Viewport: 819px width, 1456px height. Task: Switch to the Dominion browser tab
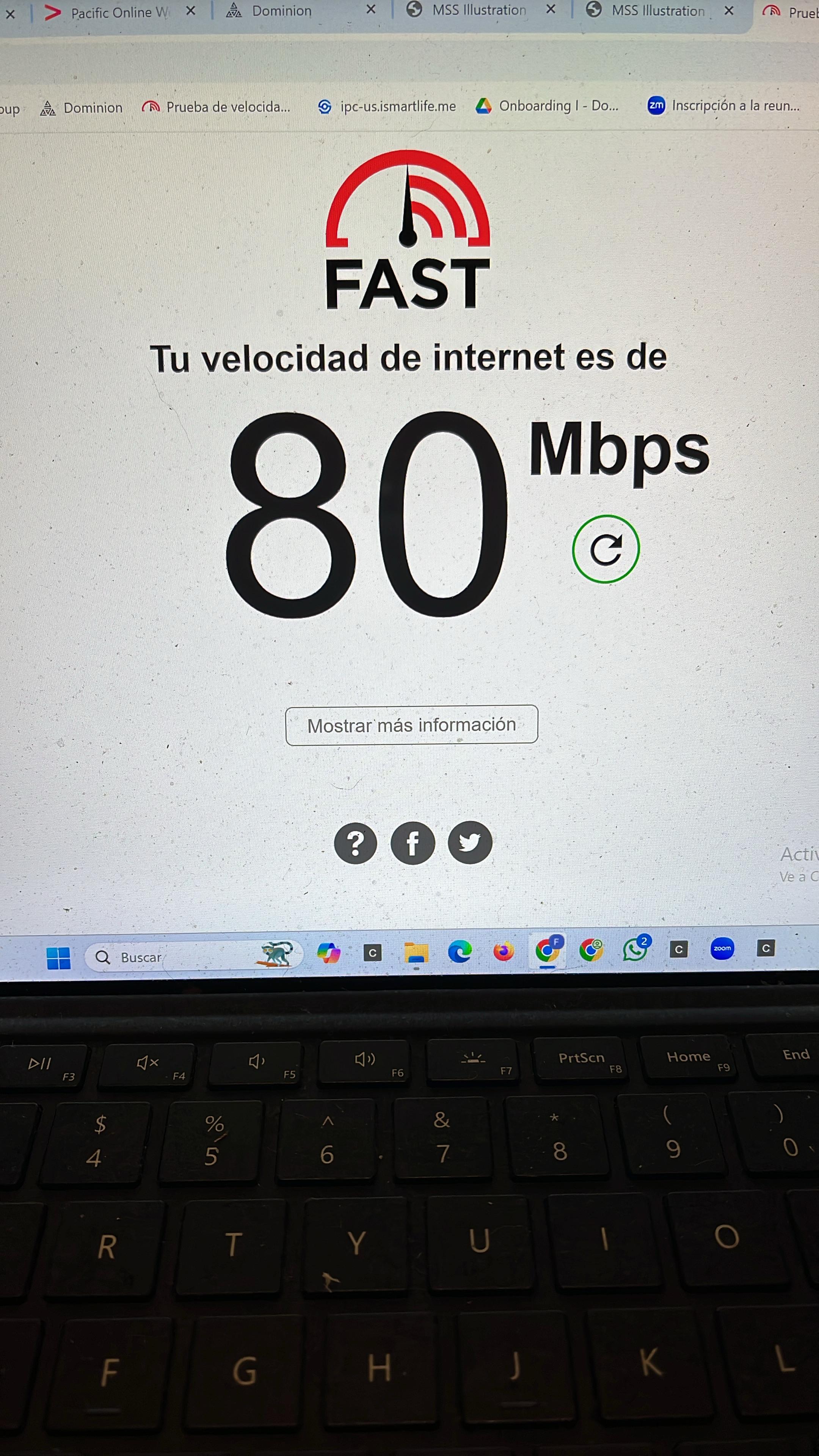tap(281, 11)
